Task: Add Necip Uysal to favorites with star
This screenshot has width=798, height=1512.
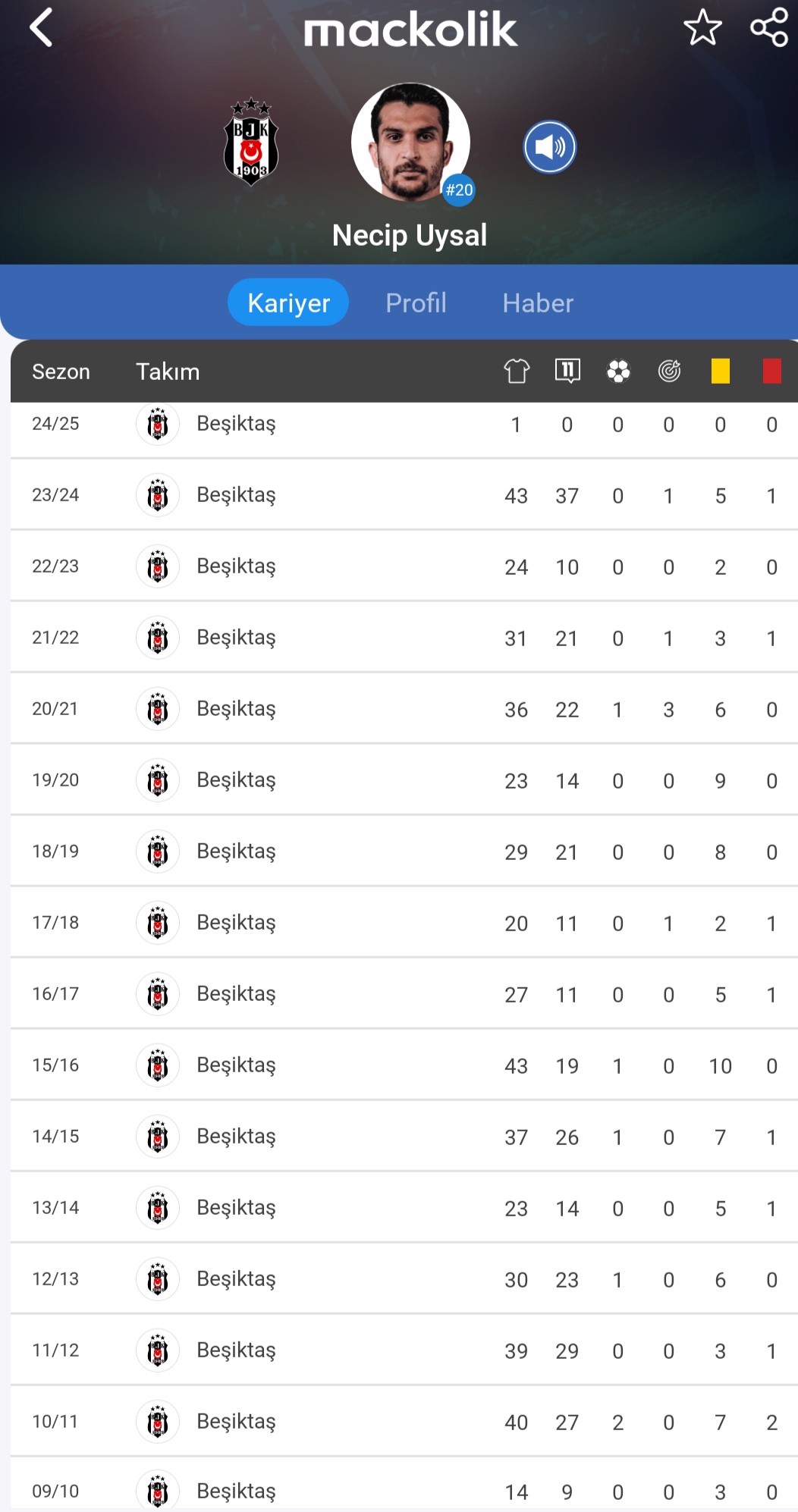Action: (x=702, y=28)
